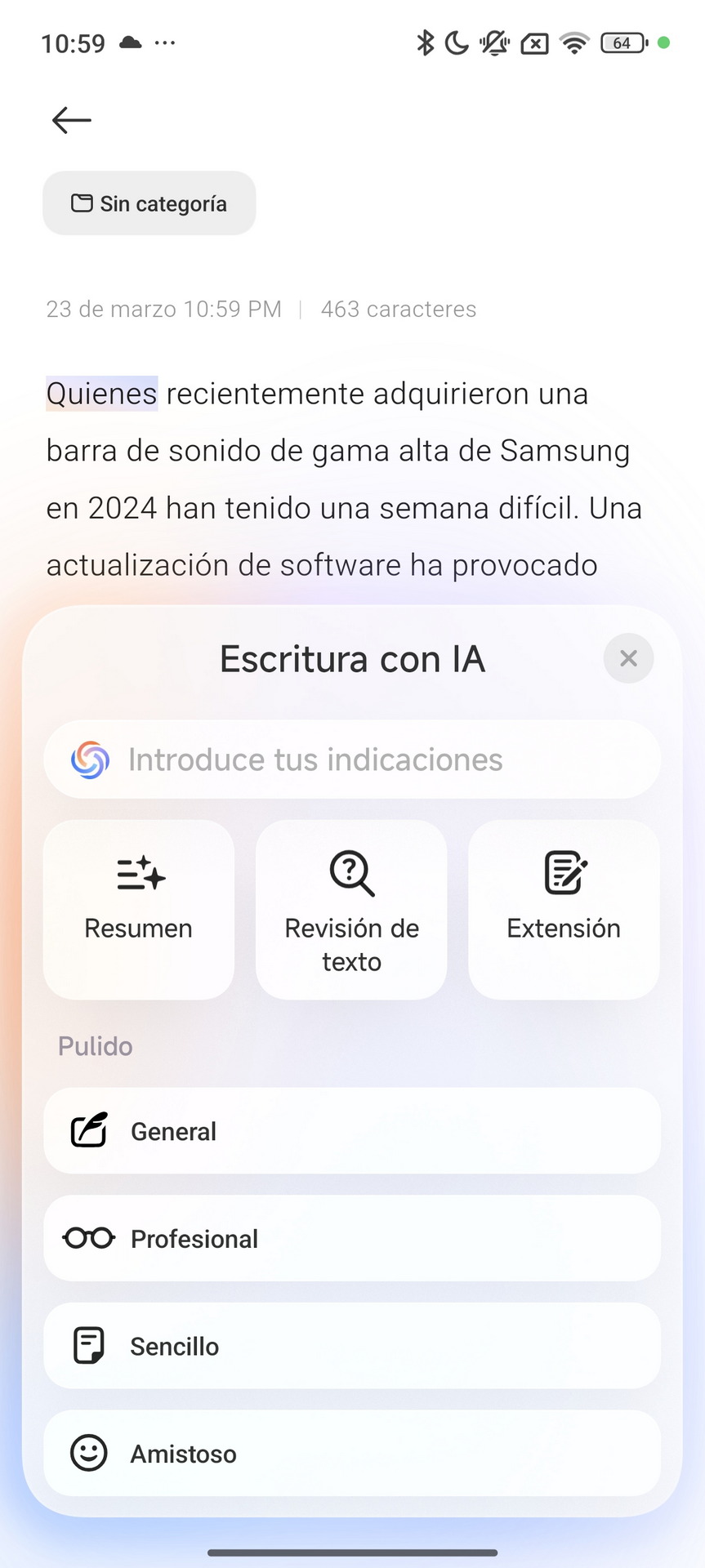
Task: Open the Sin categoría folder chip
Action: 149,203
